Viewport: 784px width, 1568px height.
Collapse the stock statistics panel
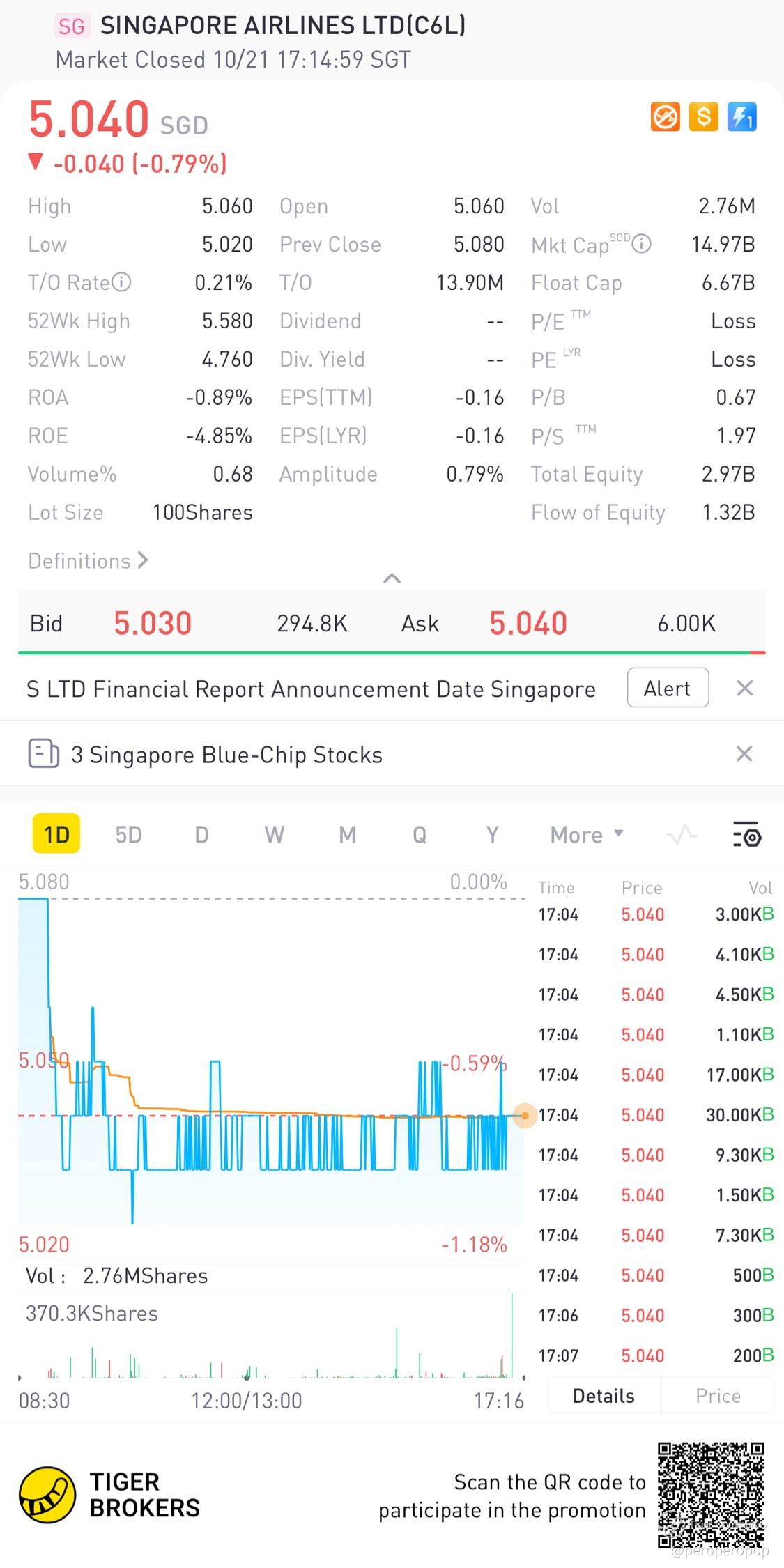point(392,578)
